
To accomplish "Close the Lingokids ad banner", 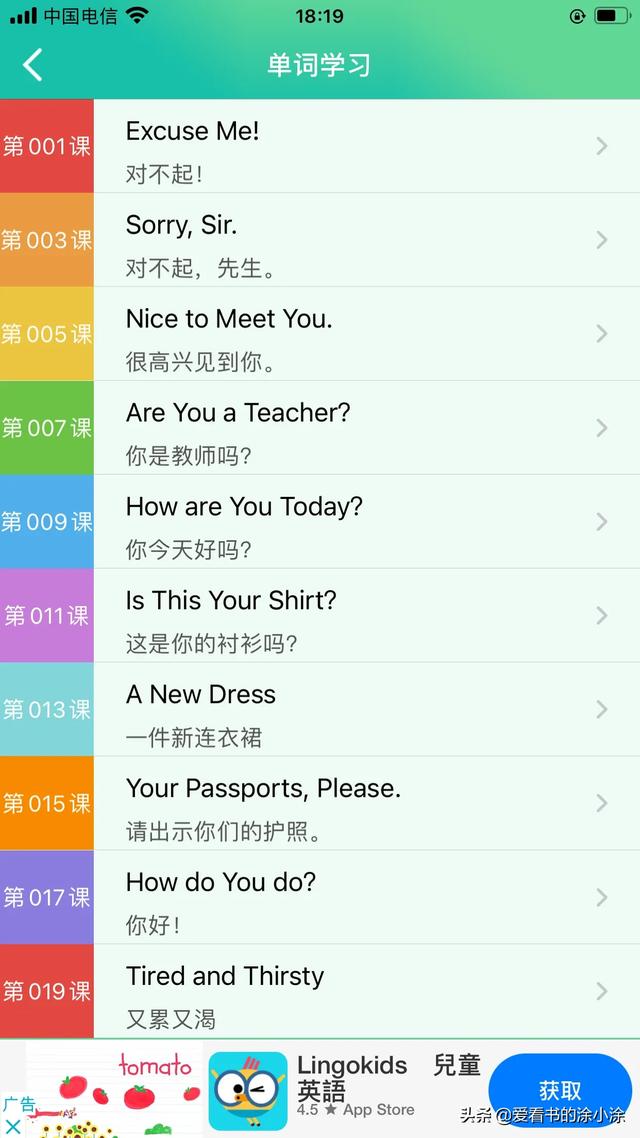I will tap(13, 1127).
